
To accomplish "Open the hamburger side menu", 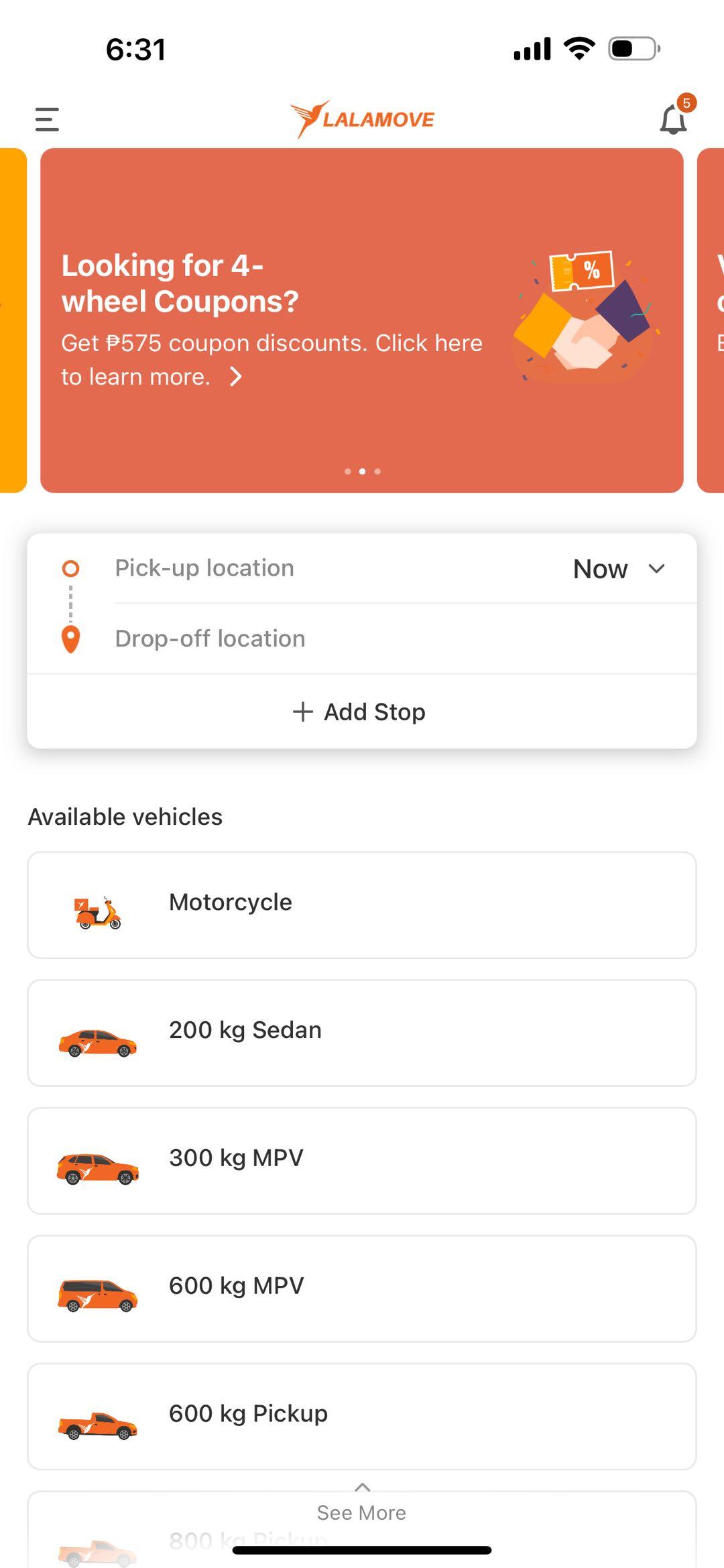I will 47,119.
